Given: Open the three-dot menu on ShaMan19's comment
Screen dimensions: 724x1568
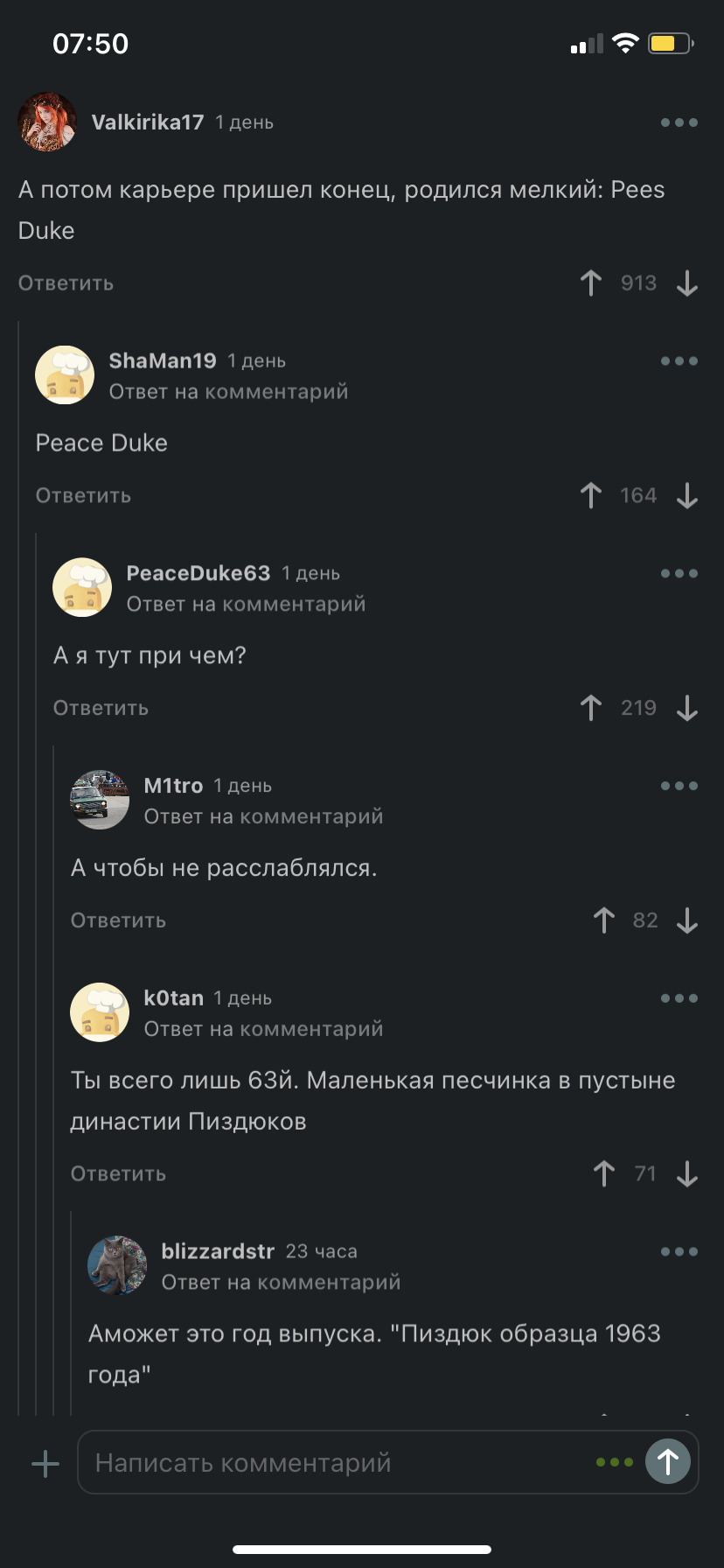Looking at the screenshot, I should click(679, 360).
